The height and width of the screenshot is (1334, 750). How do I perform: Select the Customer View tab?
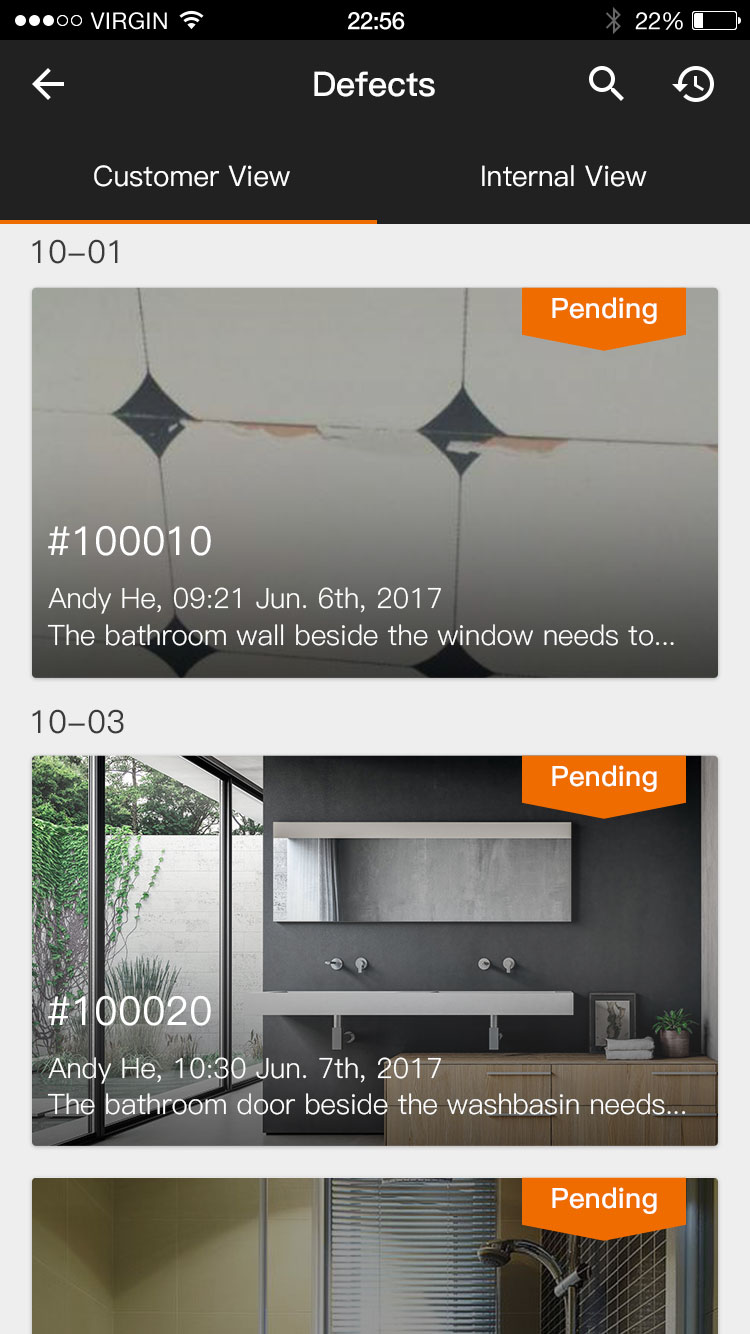point(191,177)
